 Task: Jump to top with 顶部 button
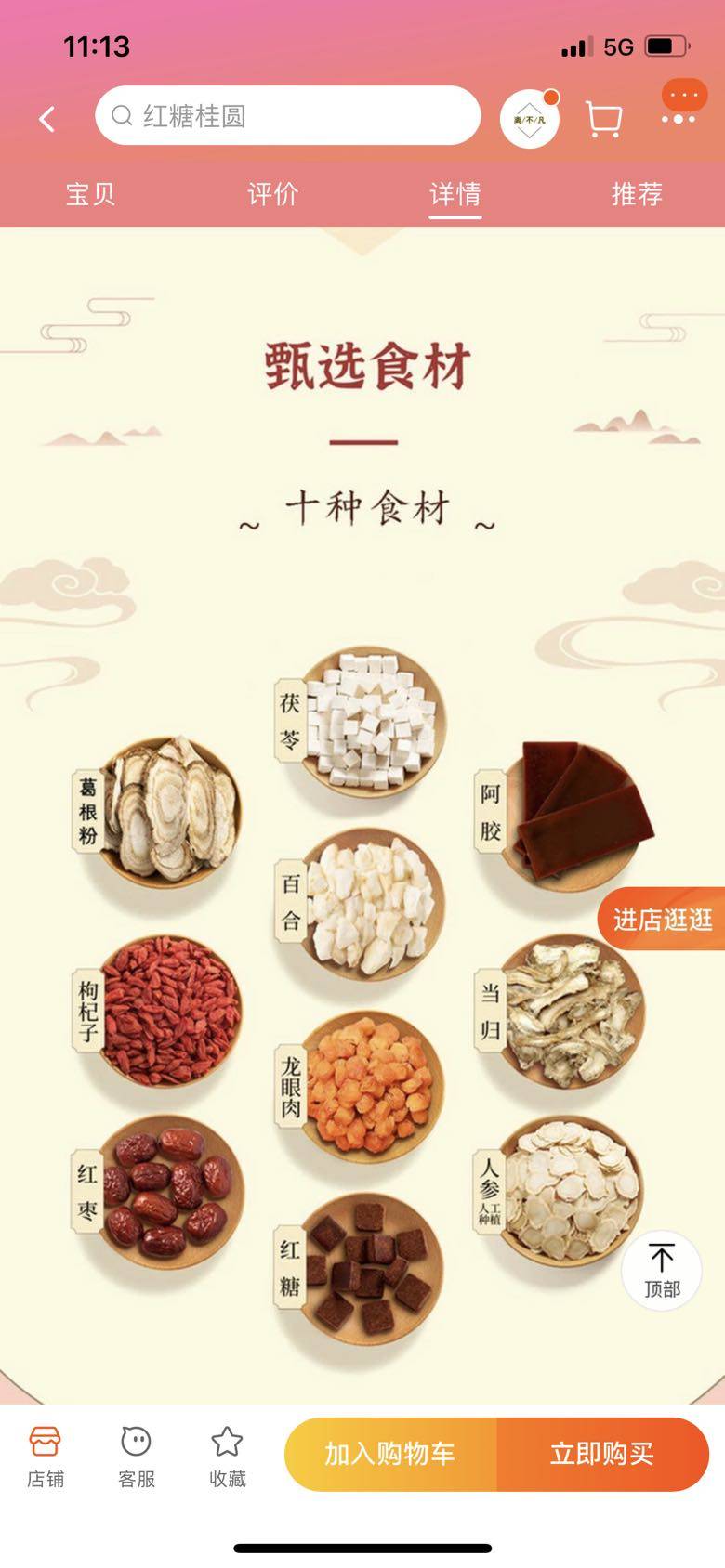[x=662, y=1271]
